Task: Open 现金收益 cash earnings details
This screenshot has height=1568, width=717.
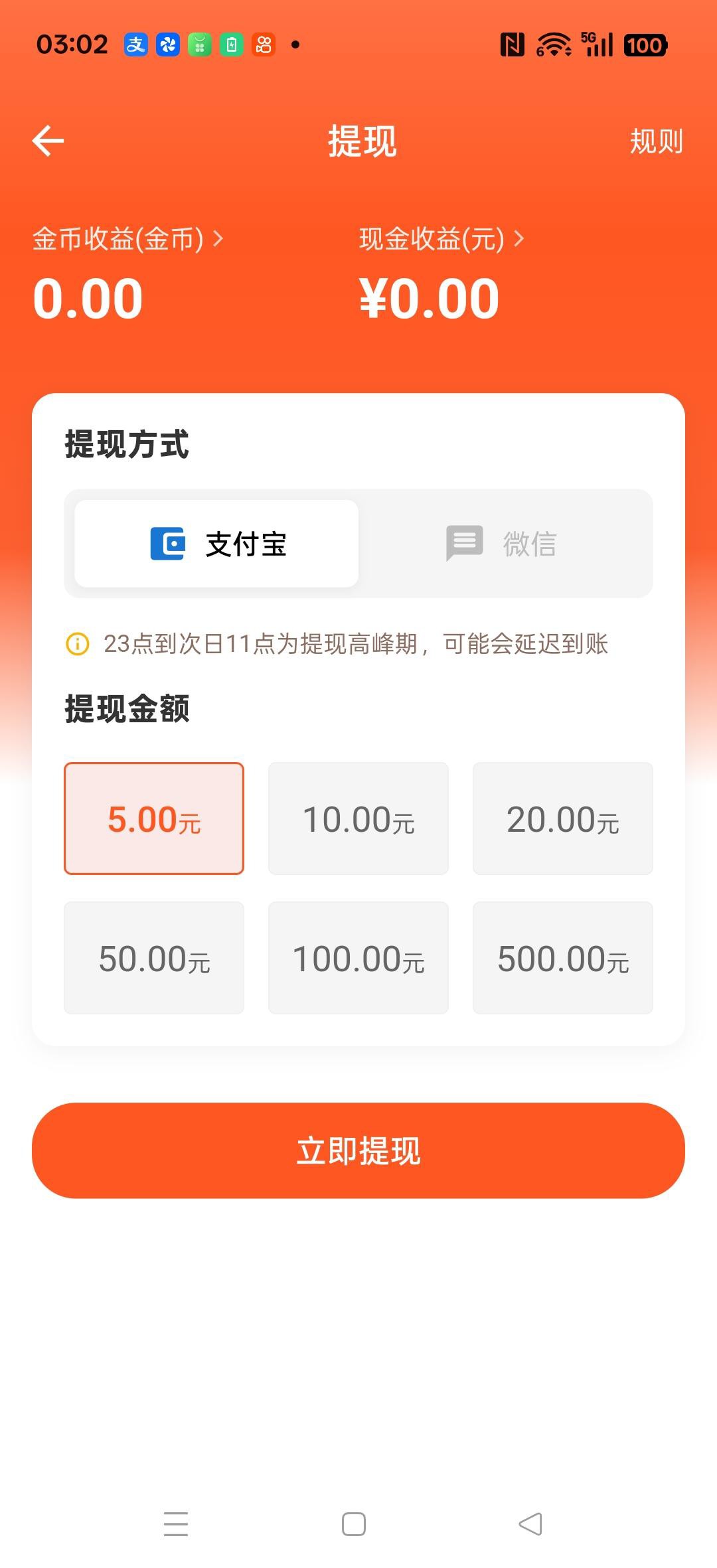Action: [441, 239]
